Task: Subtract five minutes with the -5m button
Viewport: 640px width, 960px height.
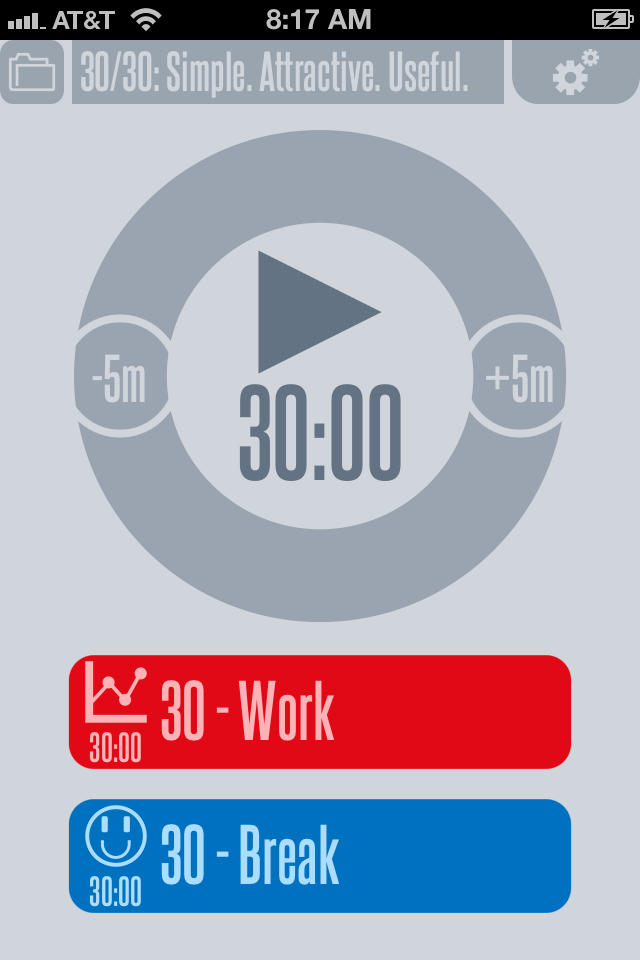Action: pyautogui.click(x=120, y=382)
